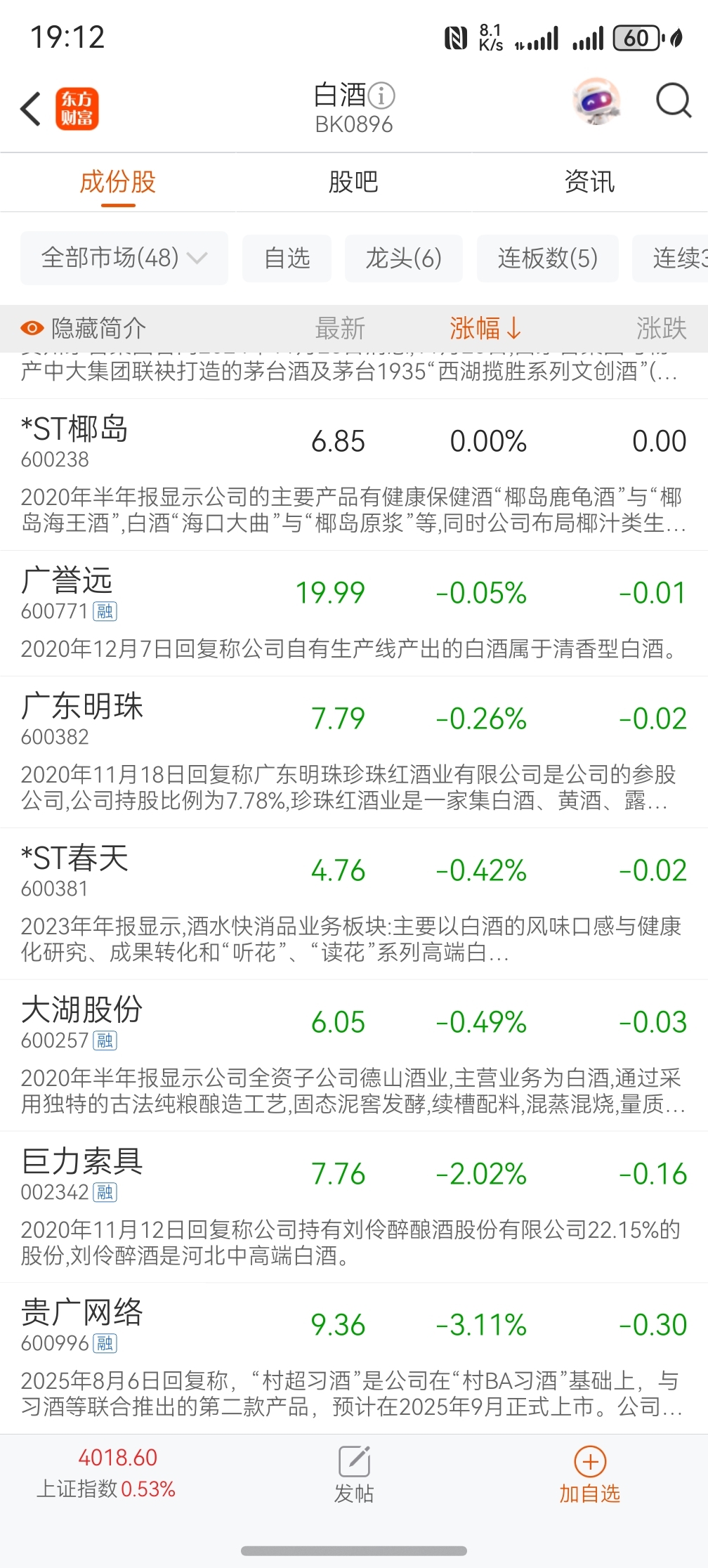The height and width of the screenshot is (1568, 708).
Task: Select the 龙头(6) filter chip
Action: tap(403, 258)
